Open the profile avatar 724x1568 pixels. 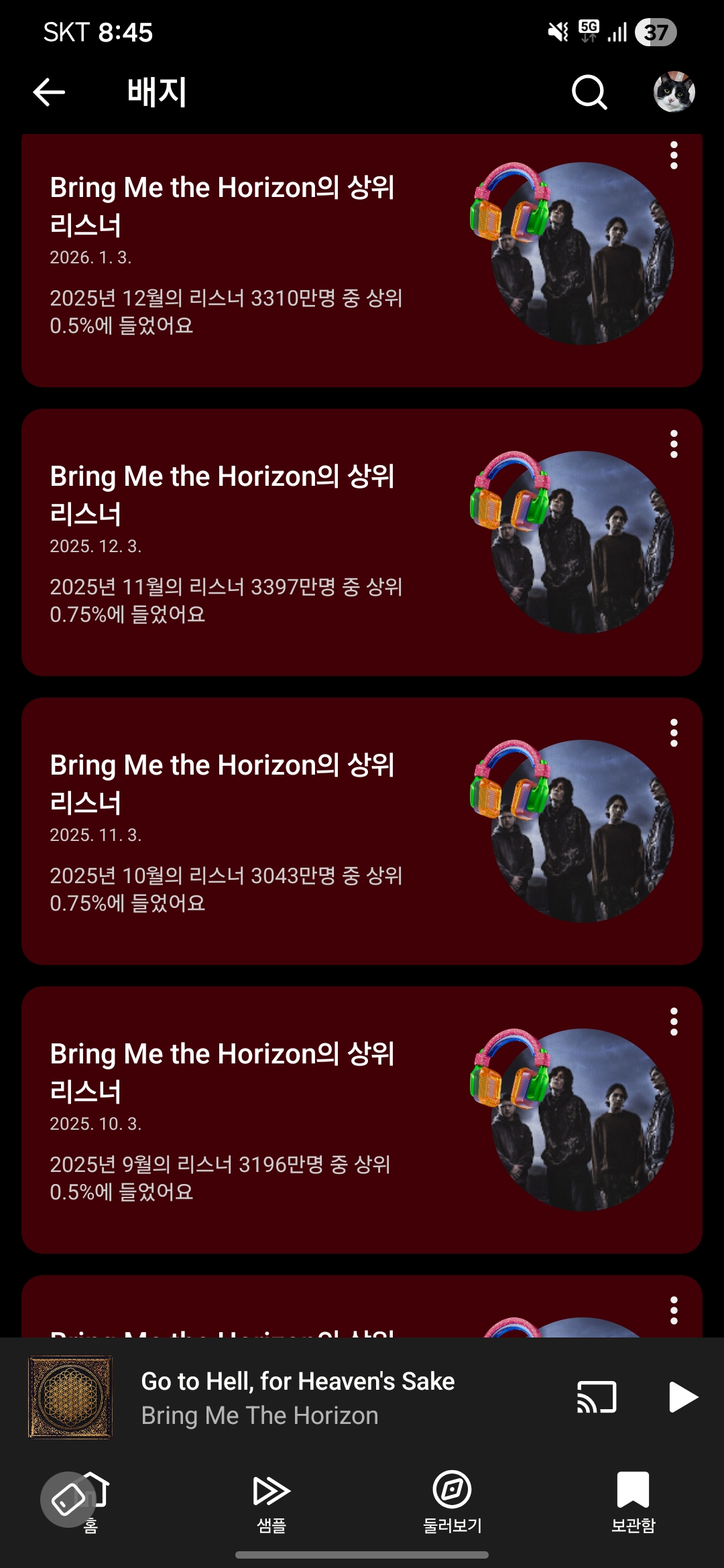[x=674, y=92]
